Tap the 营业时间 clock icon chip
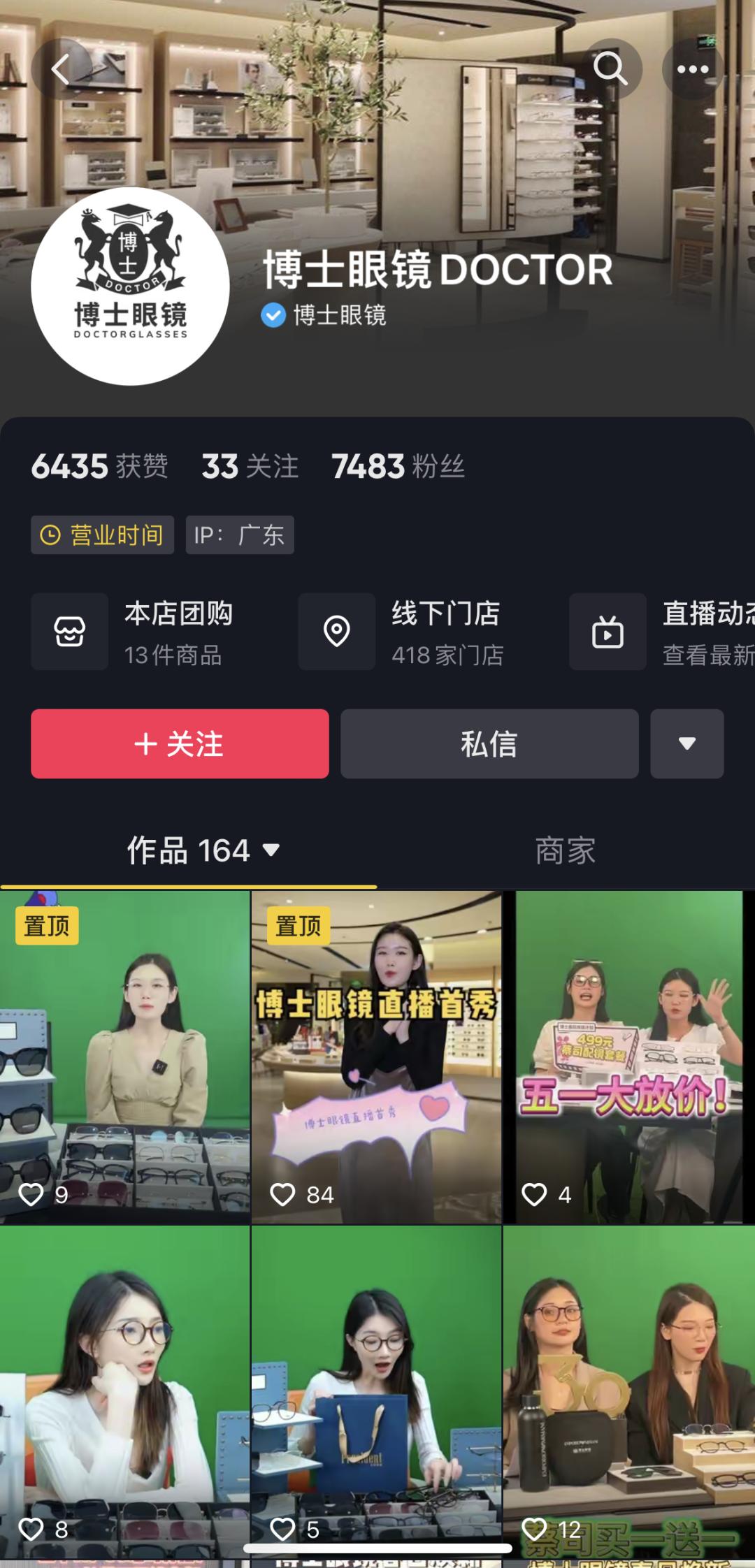Viewport: 755px width, 1568px height. pyautogui.click(x=101, y=535)
